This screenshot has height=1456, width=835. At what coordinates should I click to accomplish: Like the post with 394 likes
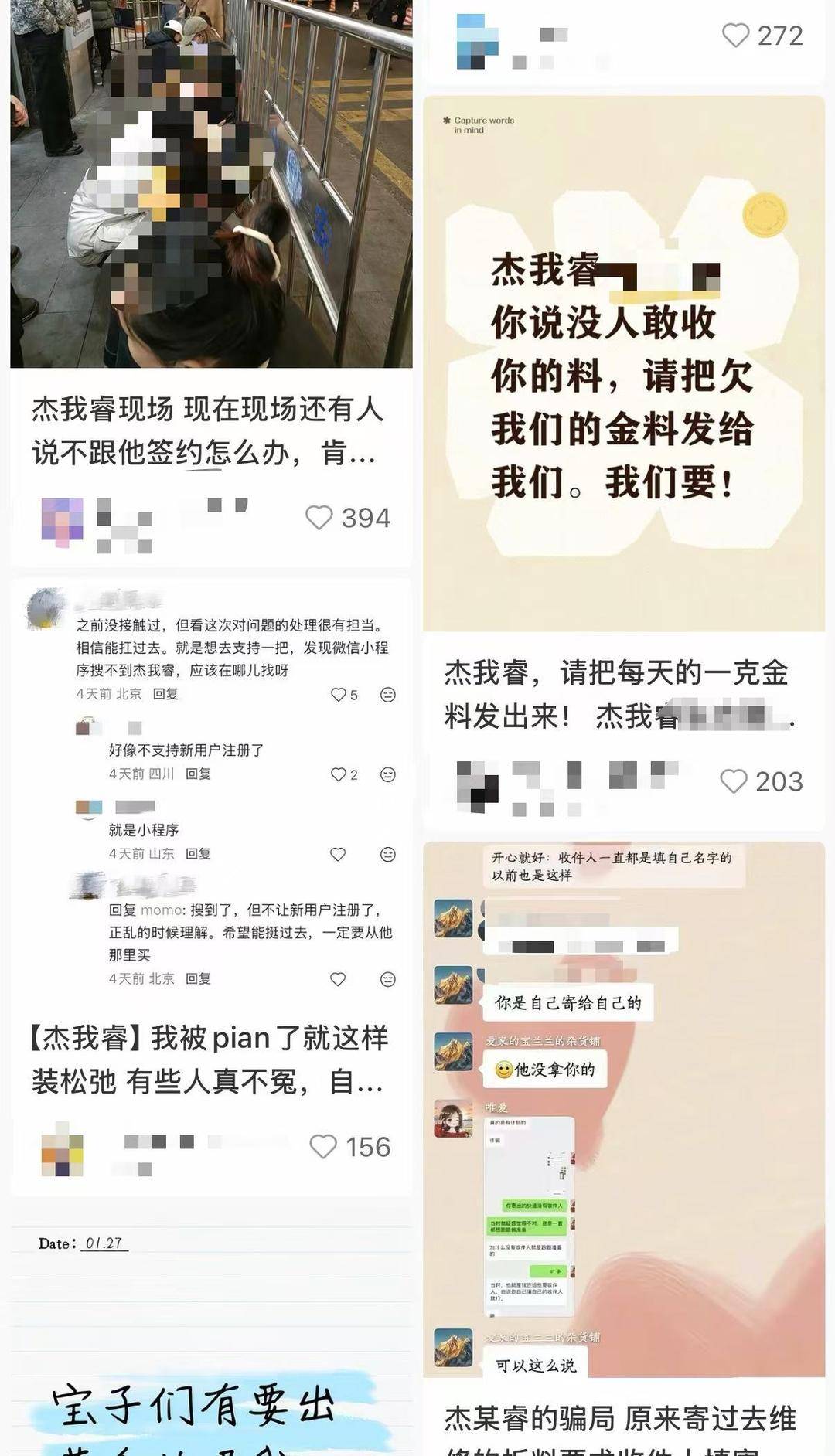[x=319, y=517]
